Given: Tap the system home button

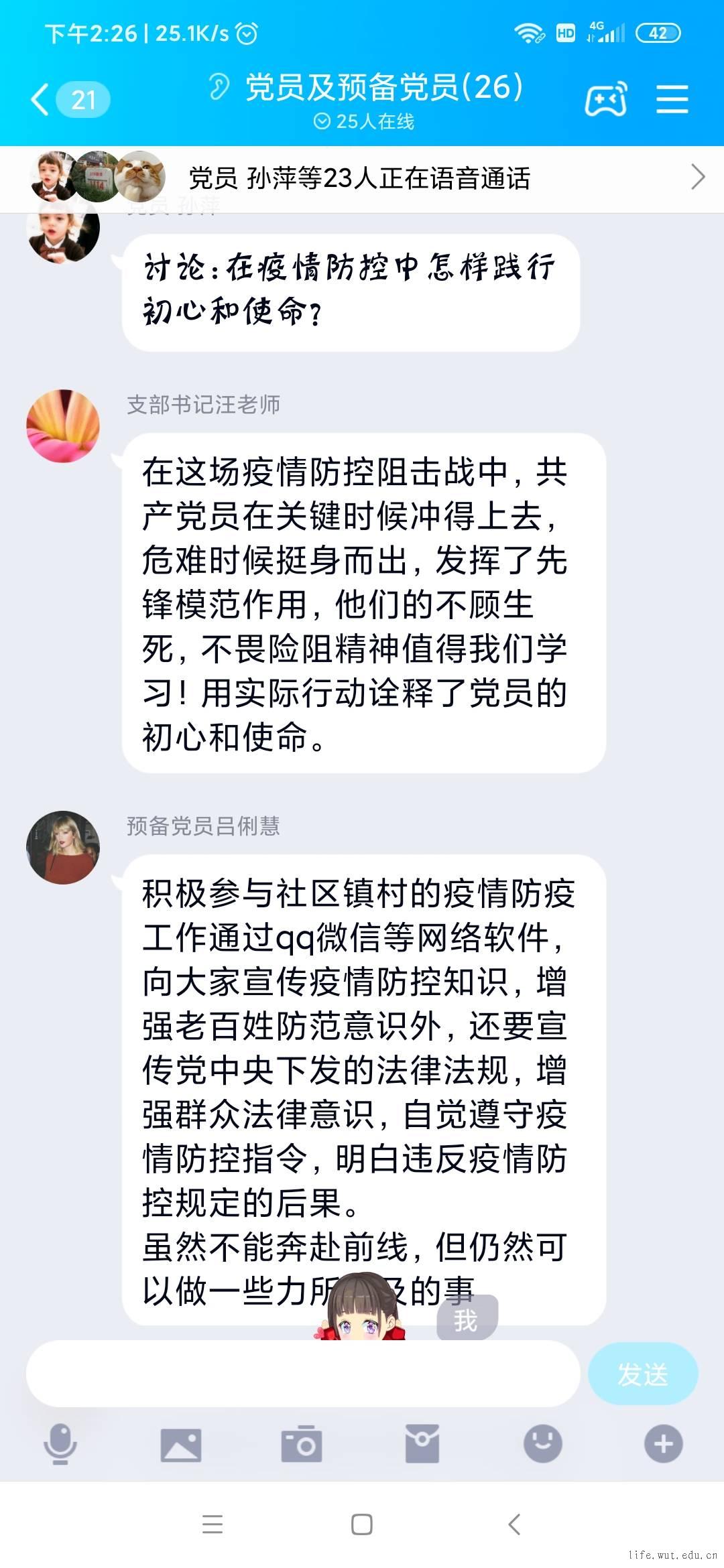Looking at the screenshot, I should (x=362, y=1524).
